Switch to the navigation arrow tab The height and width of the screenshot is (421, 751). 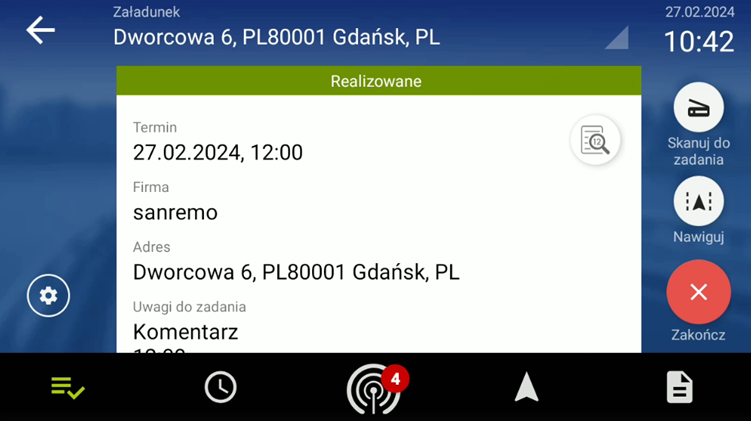(526, 387)
